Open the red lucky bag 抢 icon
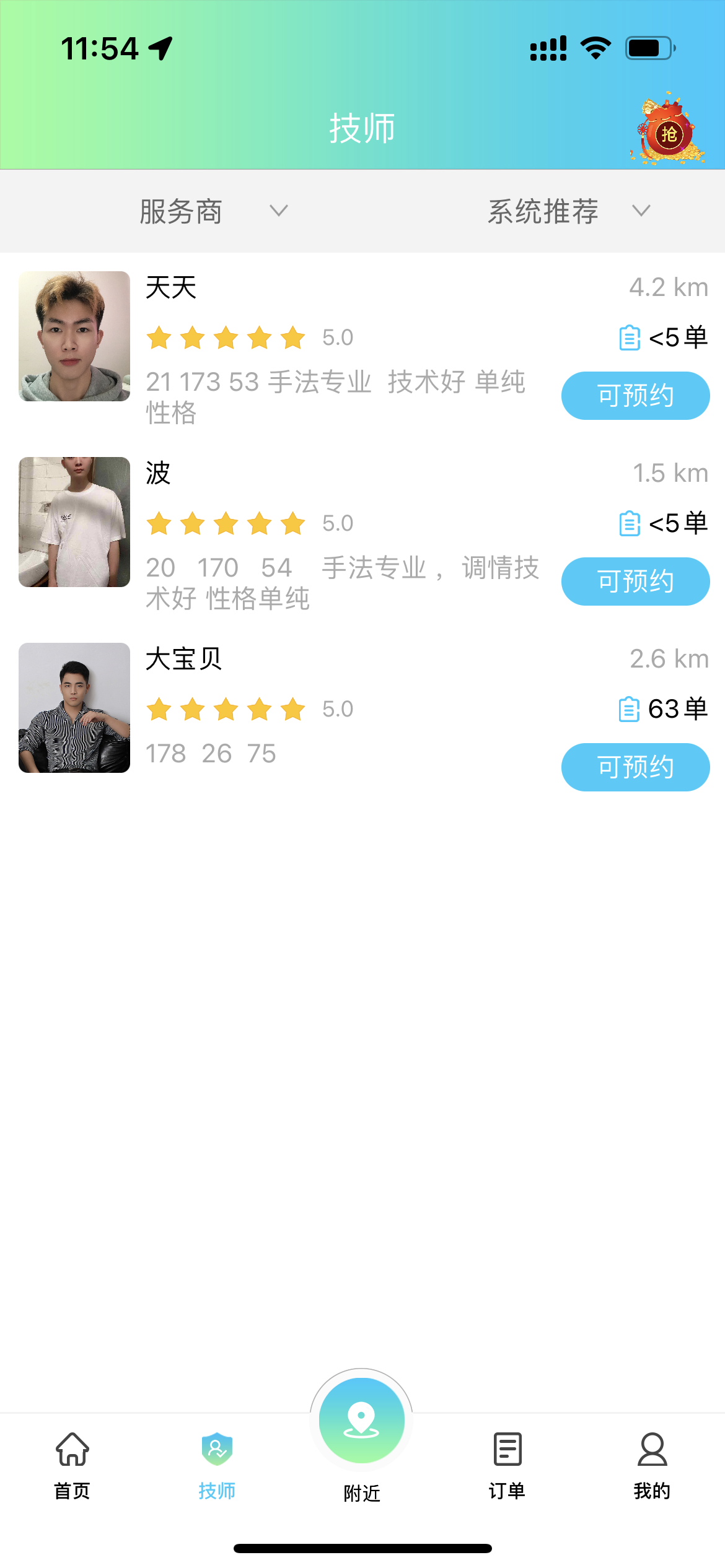 click(669, 131)
